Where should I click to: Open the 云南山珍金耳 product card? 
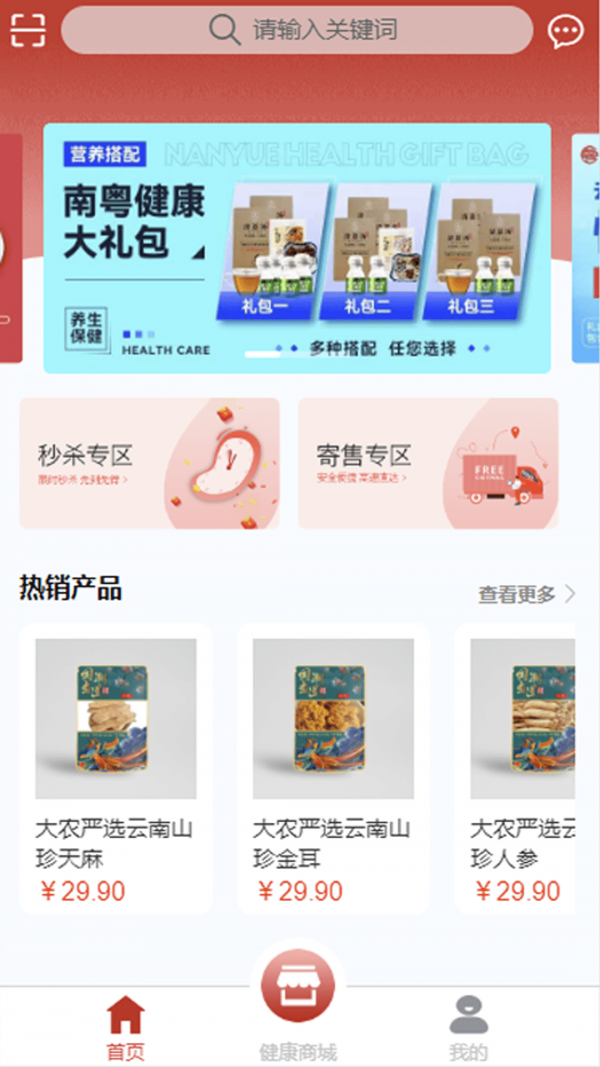tap(333, 768)
